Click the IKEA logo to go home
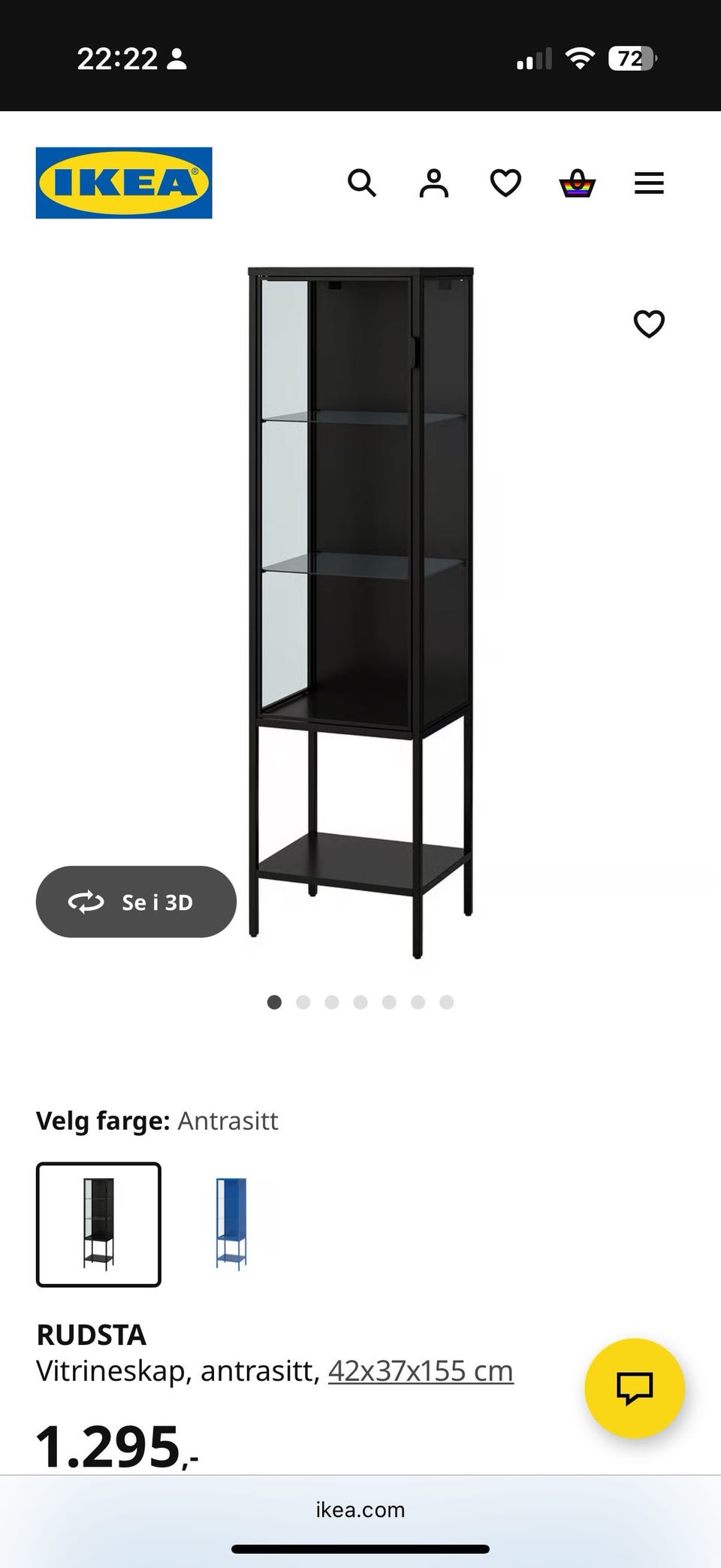The image size is (721, 1568). point(123,183)
